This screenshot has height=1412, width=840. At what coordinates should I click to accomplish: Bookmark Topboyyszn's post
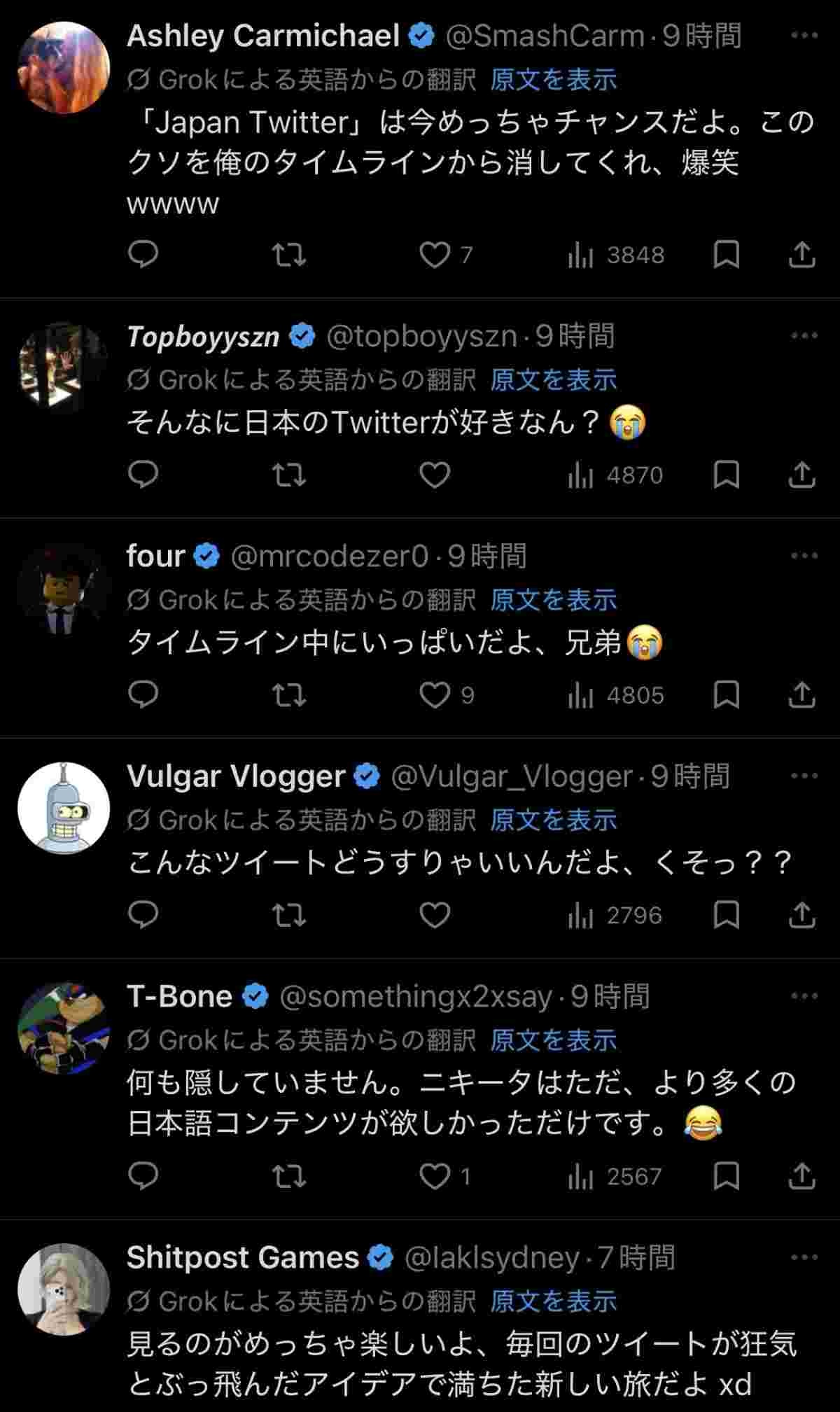pyautogui.click(x=726, y=475)
